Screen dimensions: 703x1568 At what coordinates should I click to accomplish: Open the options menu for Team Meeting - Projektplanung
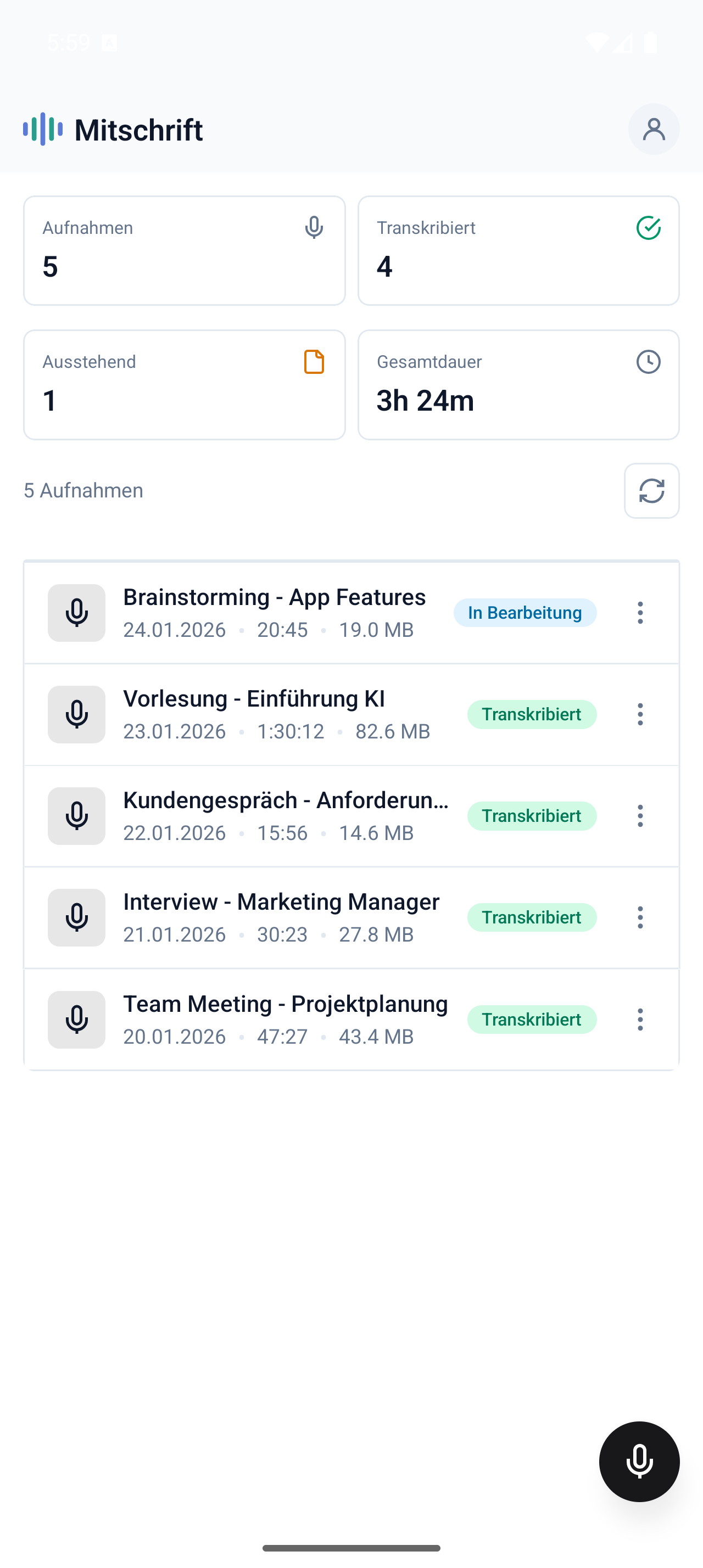640,1020
